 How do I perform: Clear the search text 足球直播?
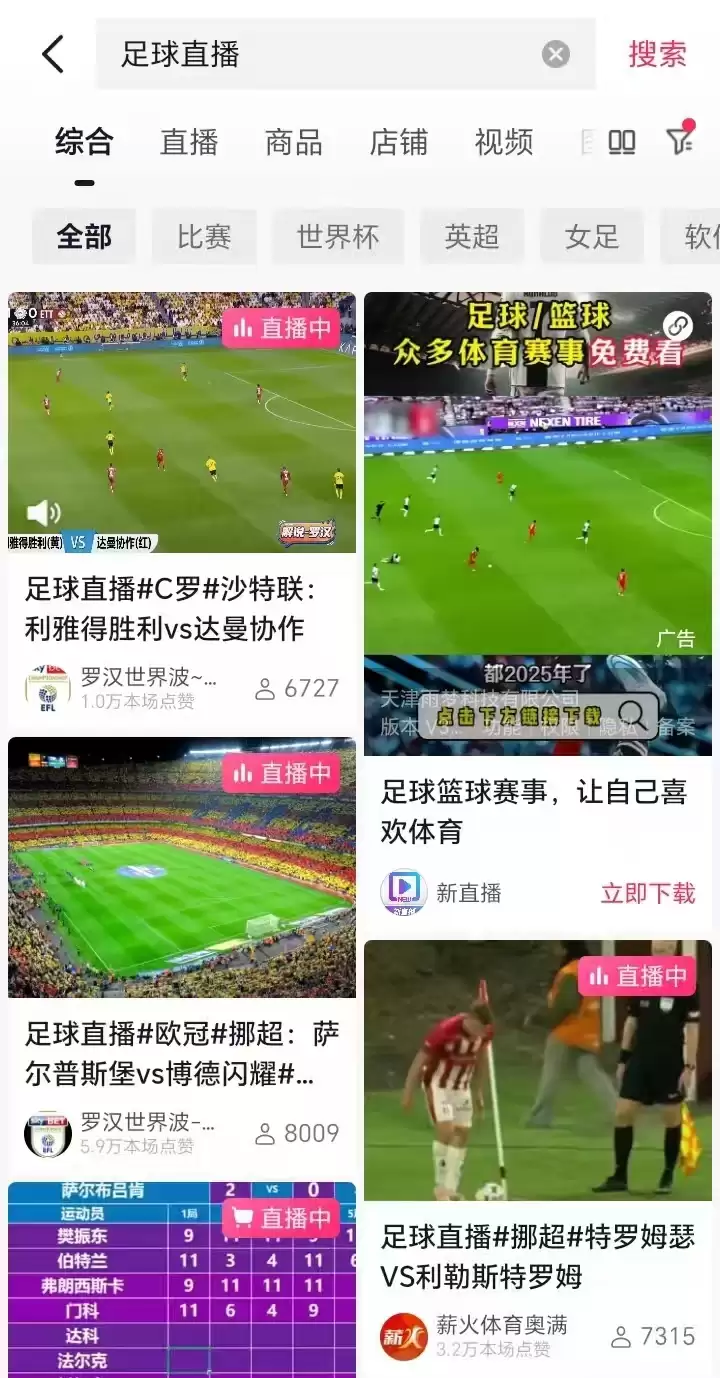556,54
